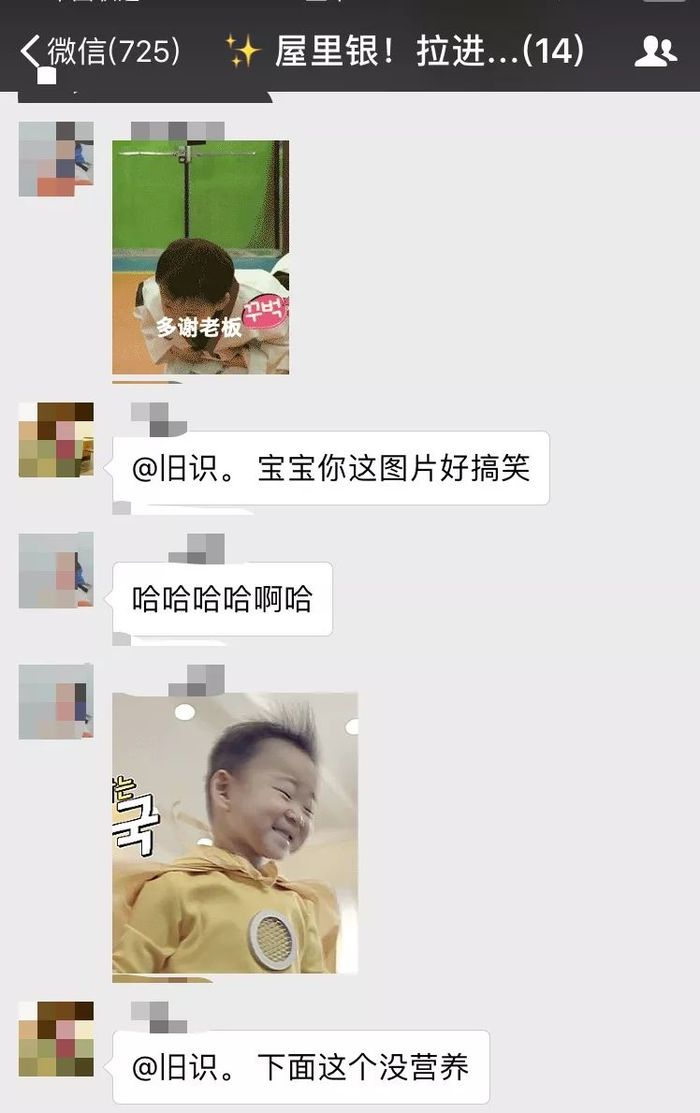Tap avatar beside 宝宝你这图片好搞笑 message
The height and width of the screenshot is (1113, 700).
pos(56,440)
